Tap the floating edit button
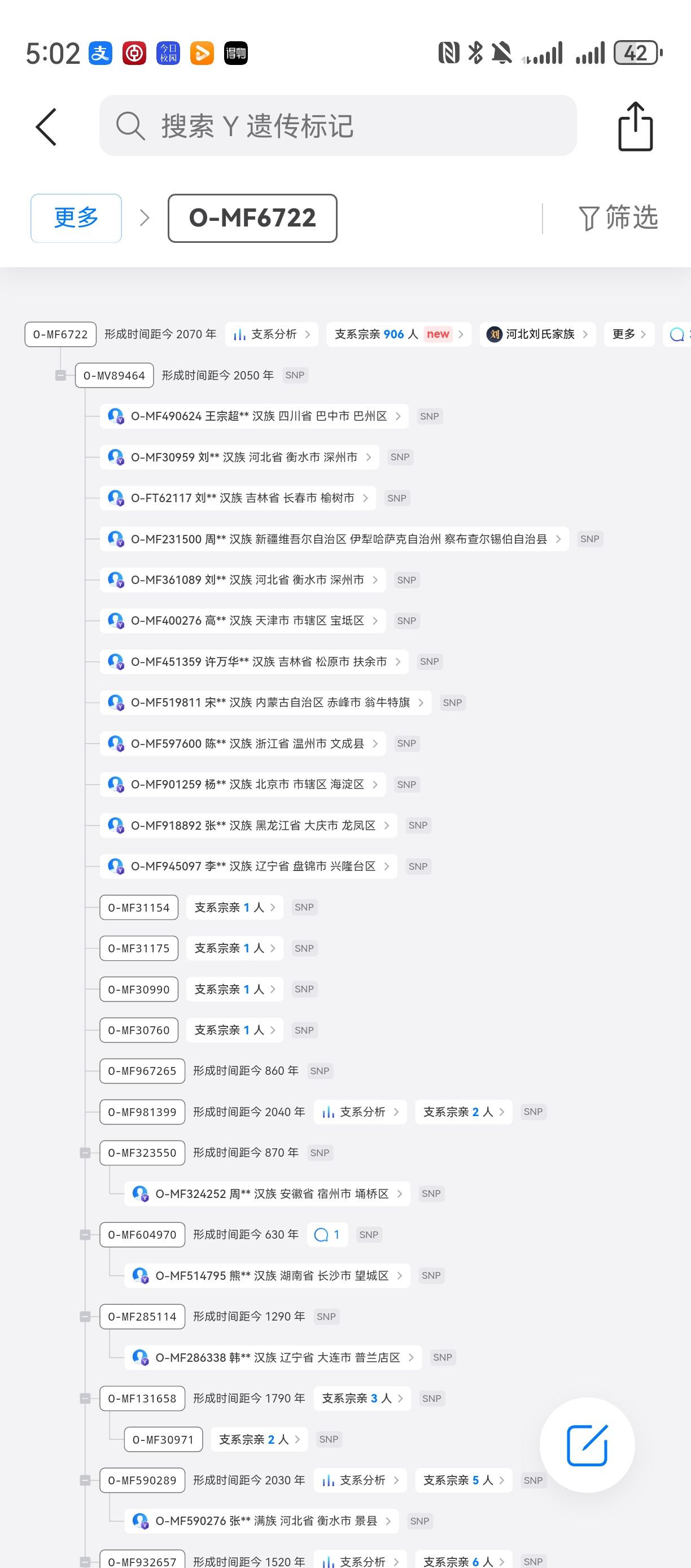 pos(587,1445)
